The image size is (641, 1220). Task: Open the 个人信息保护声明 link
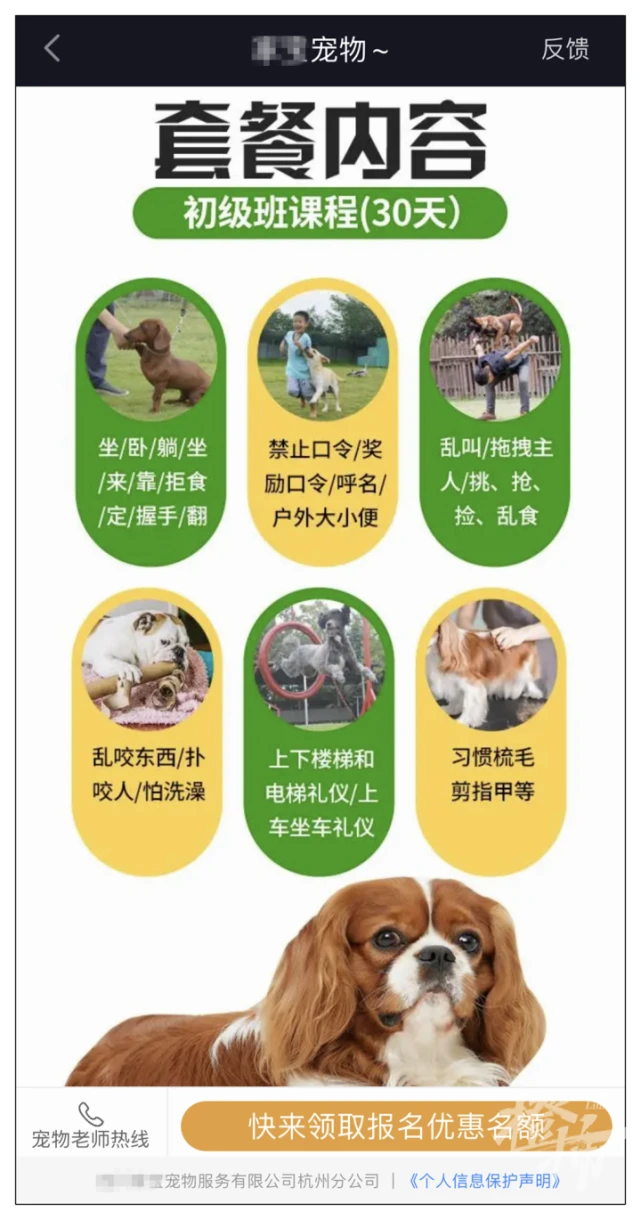click(485, 1181)
